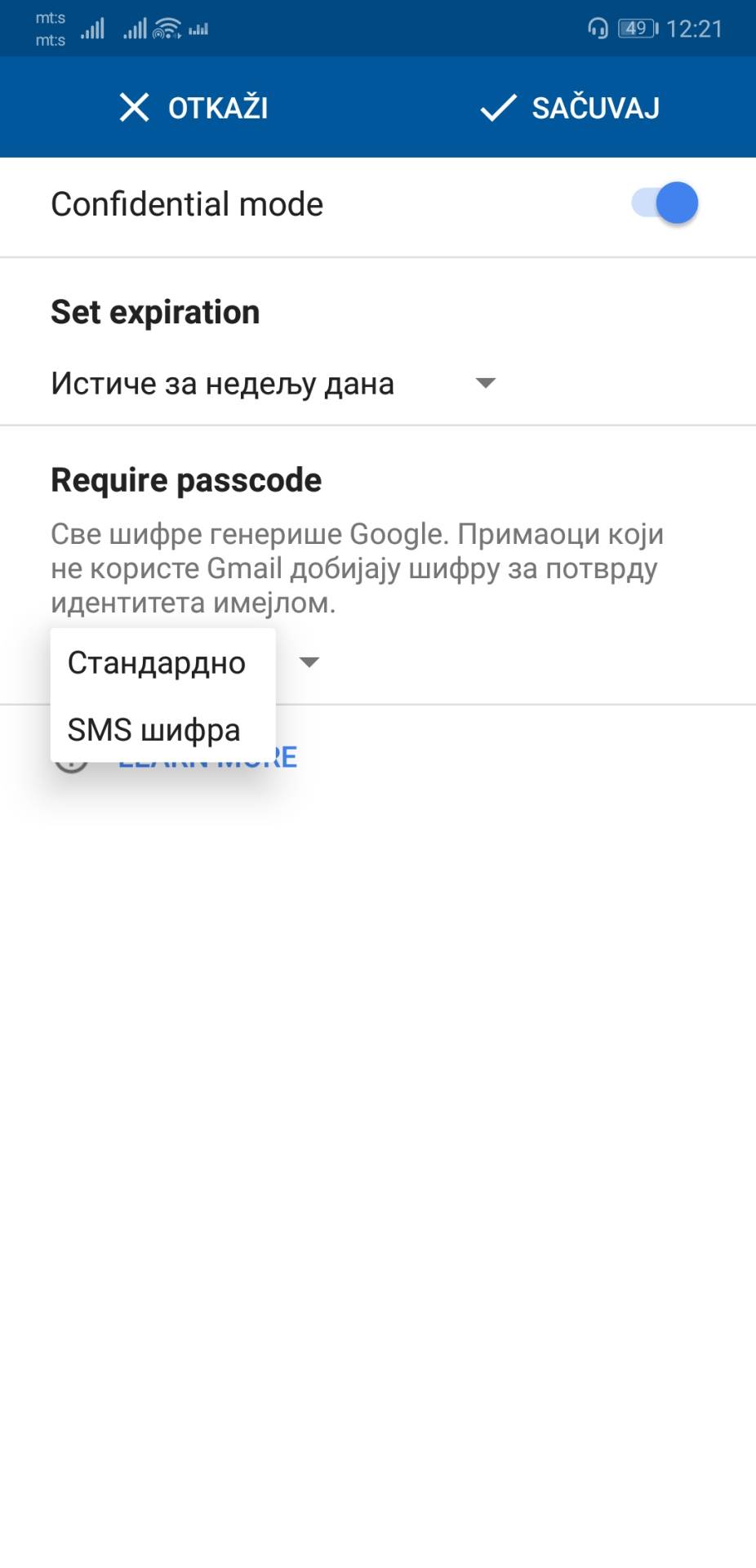Save settings with SAČUVAJ
This screenshot has height=1568, width=756.
(x=569, y=108)
